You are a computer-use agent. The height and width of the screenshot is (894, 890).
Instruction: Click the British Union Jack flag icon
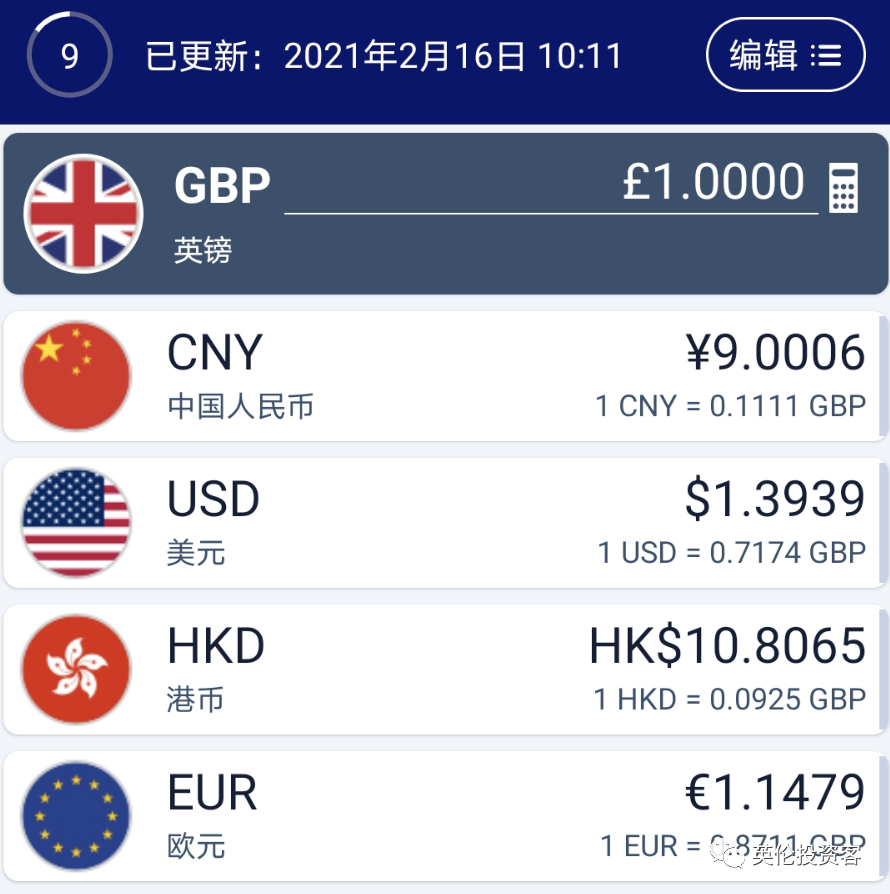pyautogui.click(x=84, y=213)
